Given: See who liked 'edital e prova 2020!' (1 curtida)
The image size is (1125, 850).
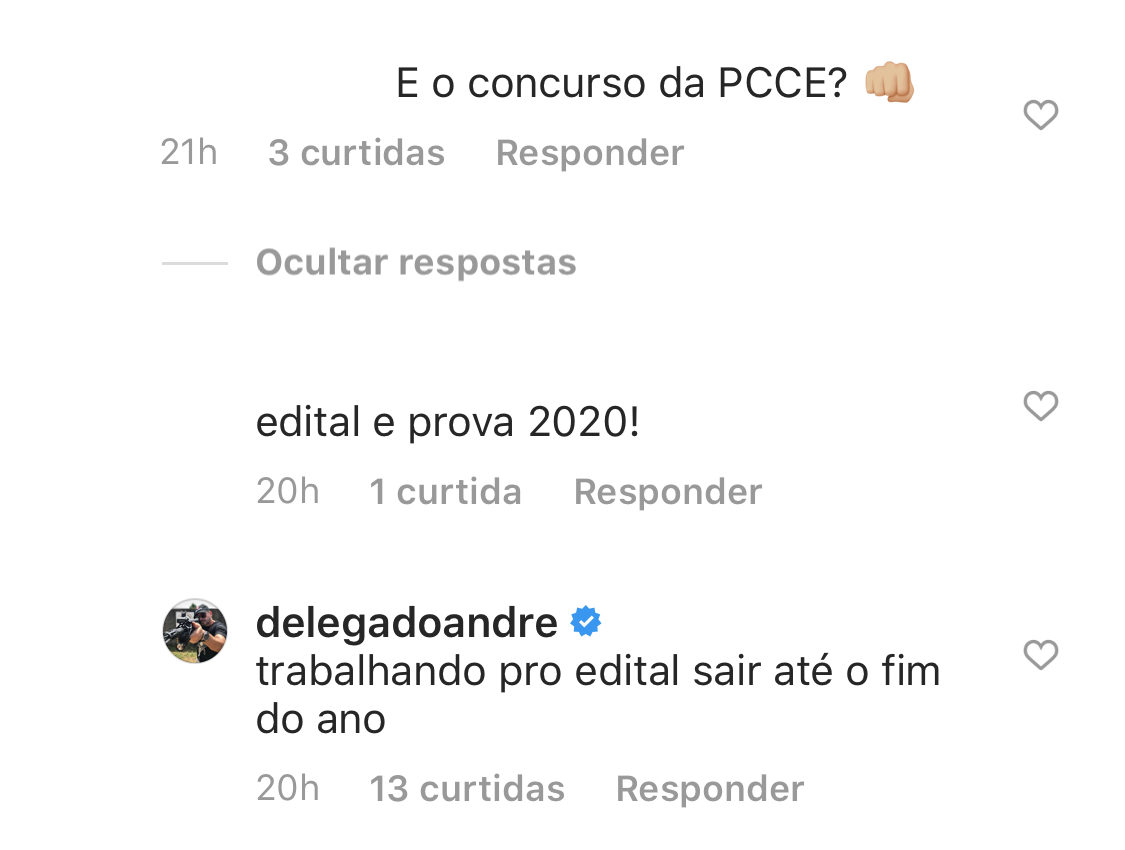Looking at the screenshot, I should 445,492.
